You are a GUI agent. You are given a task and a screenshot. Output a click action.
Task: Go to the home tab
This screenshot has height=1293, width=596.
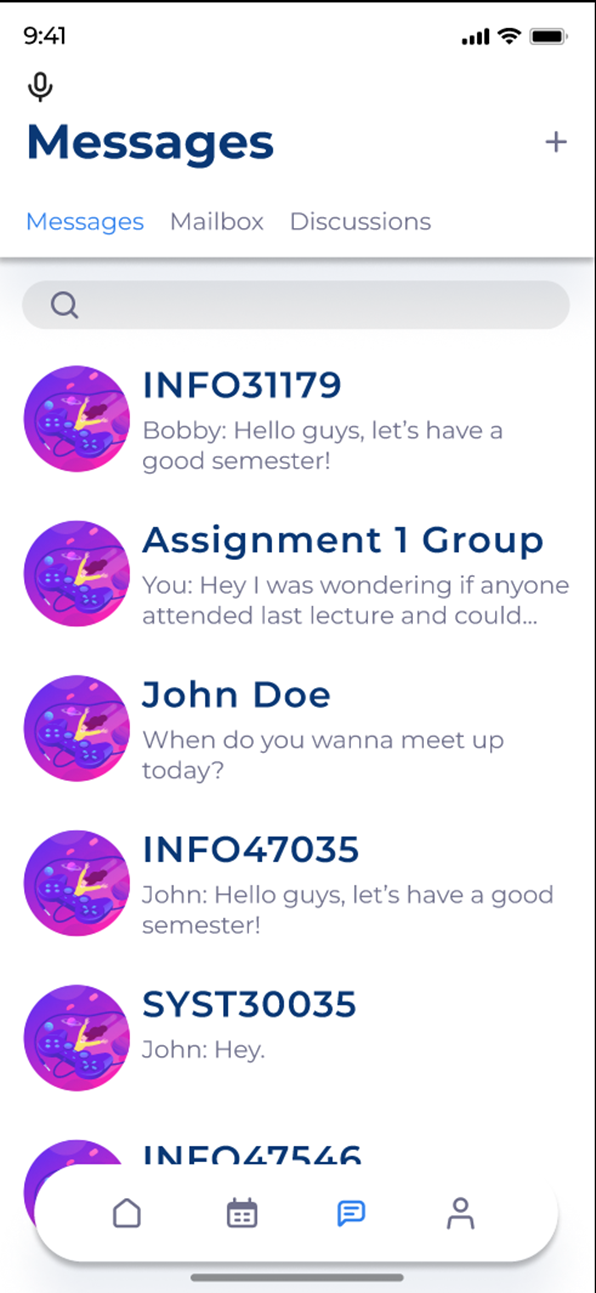pos(127,1214)
